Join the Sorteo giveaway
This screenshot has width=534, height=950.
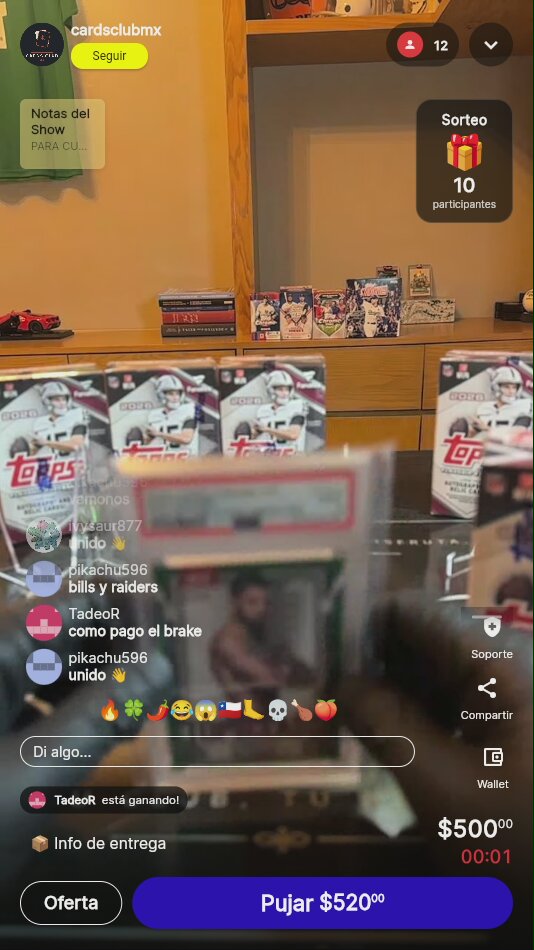pyautogui.click(x=464, y=161)
